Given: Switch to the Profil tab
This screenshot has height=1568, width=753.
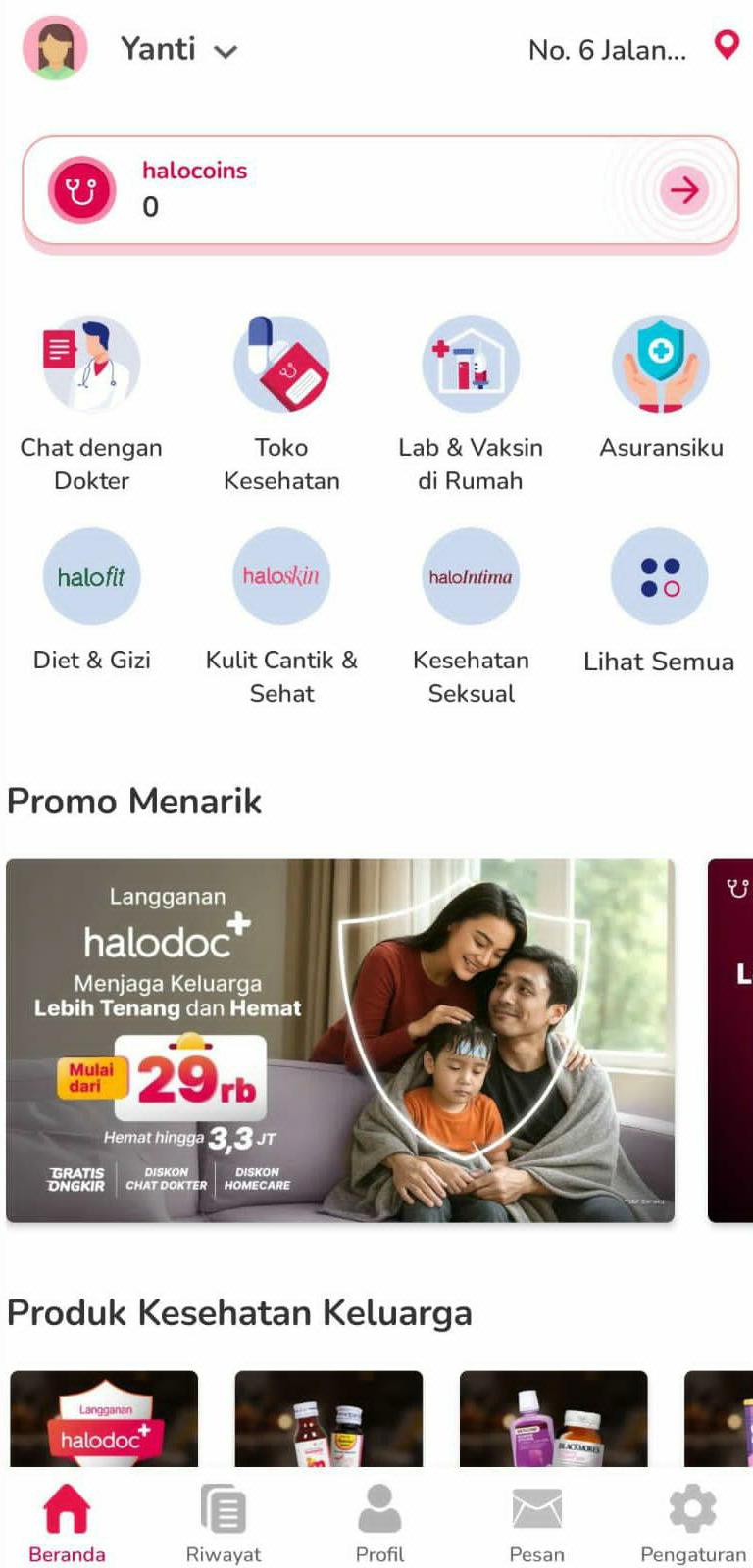Looking at the screenshot, I should coord(379,1524).
